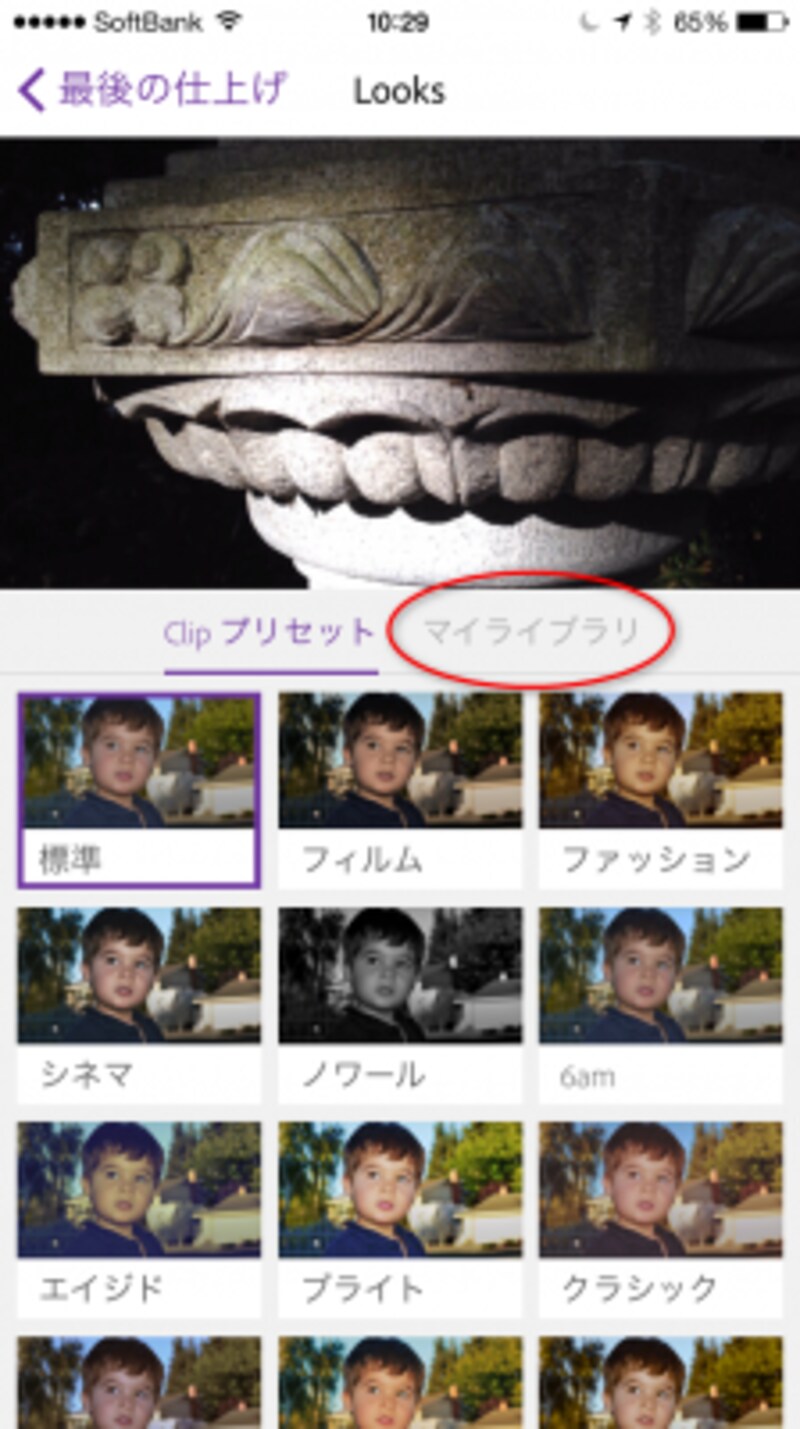
Task: Choose the クラシック look
Action: pos(661,1218)
